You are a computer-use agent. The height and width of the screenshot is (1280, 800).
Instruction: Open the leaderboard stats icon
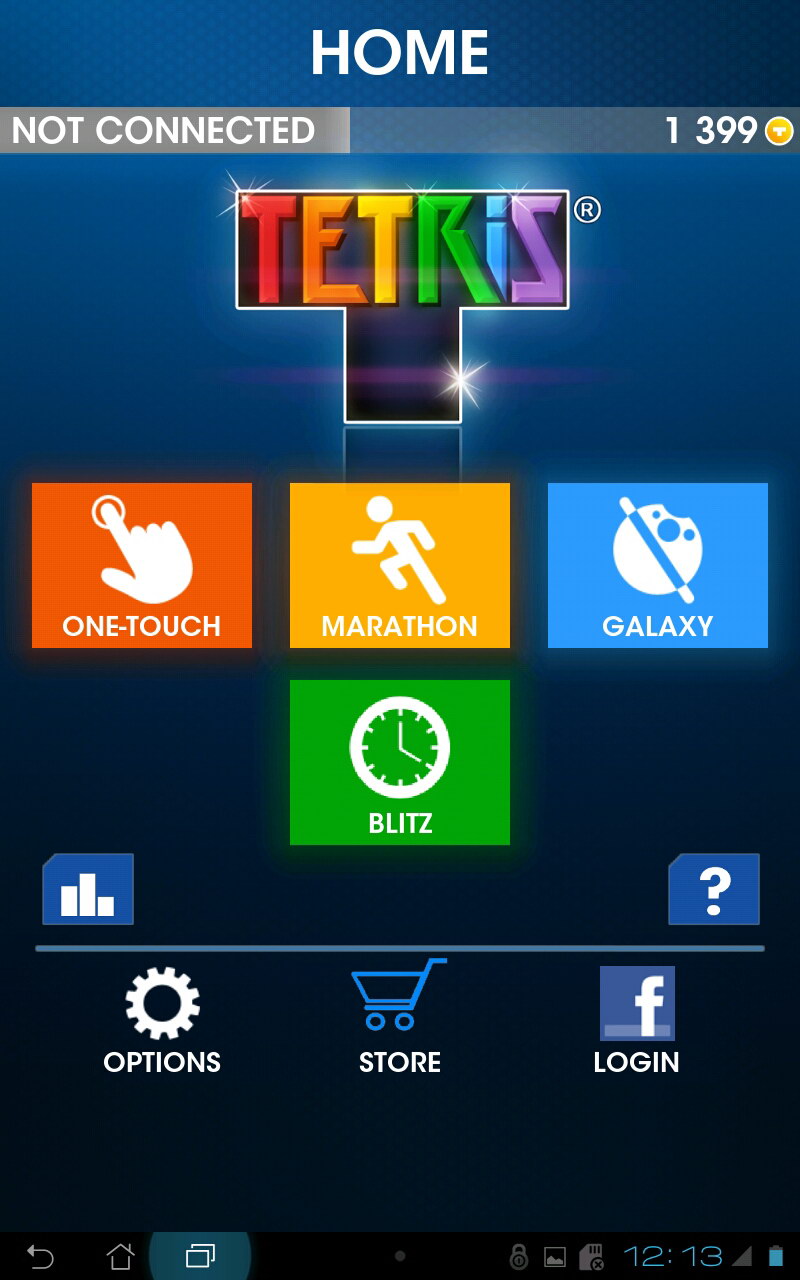click(88, 889)
